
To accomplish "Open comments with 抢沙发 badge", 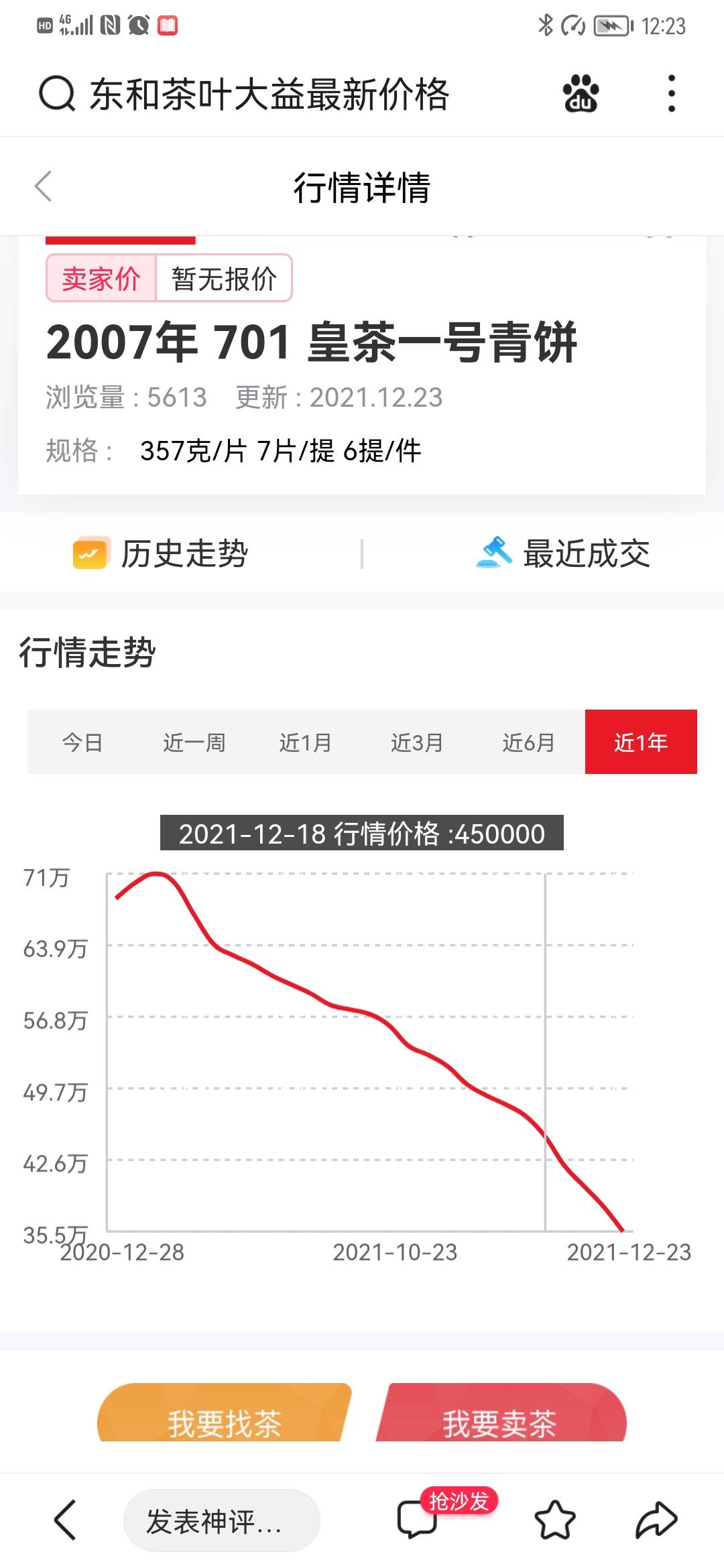I will (429, 1516).
